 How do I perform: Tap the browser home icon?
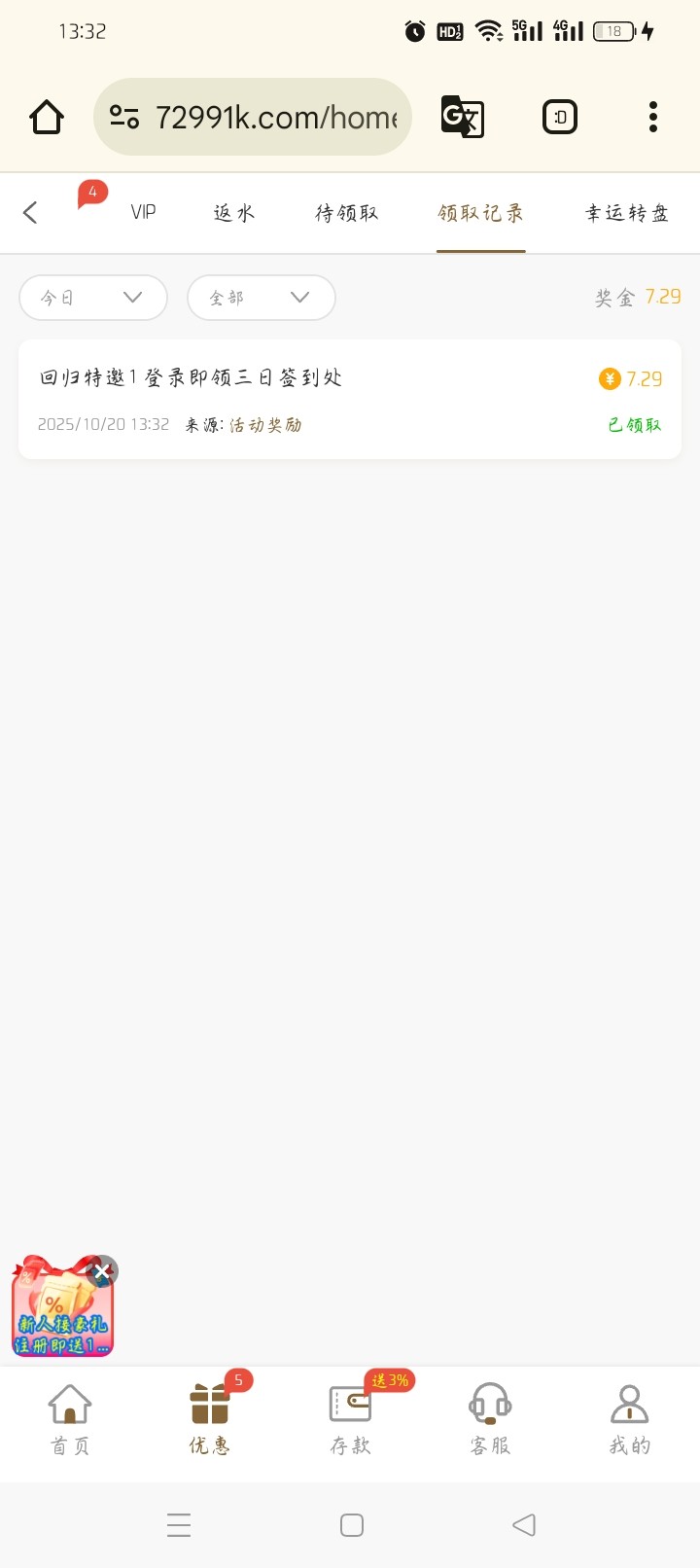pos(47,117)
